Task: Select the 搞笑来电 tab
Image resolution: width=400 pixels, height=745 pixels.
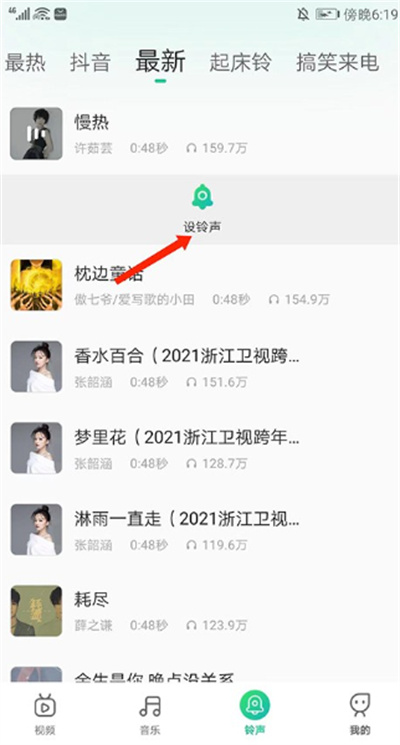Action: coord(337,63)
